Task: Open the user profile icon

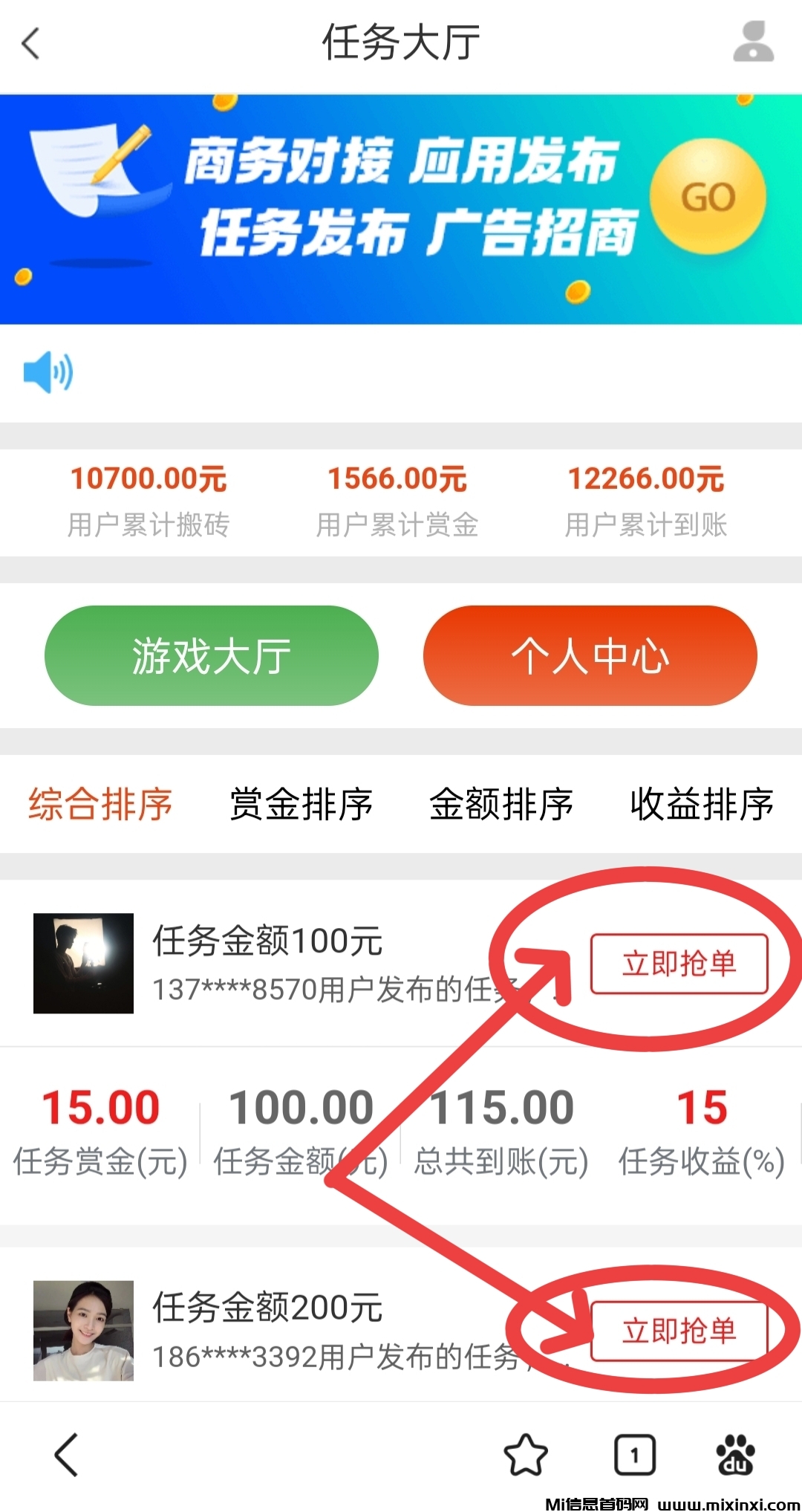Action: click(x=753, y=42)
